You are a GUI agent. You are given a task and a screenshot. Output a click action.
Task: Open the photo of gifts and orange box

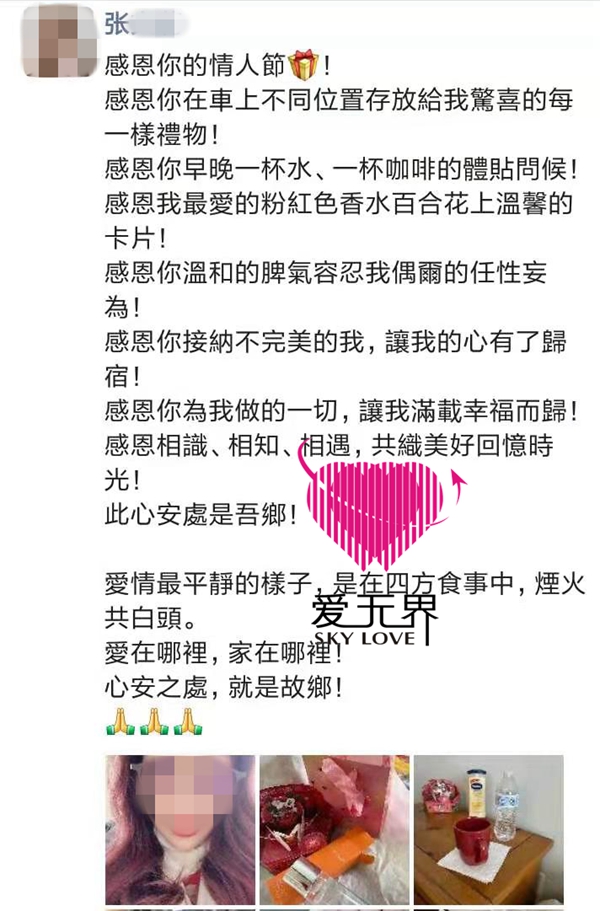tap(332, 830)
